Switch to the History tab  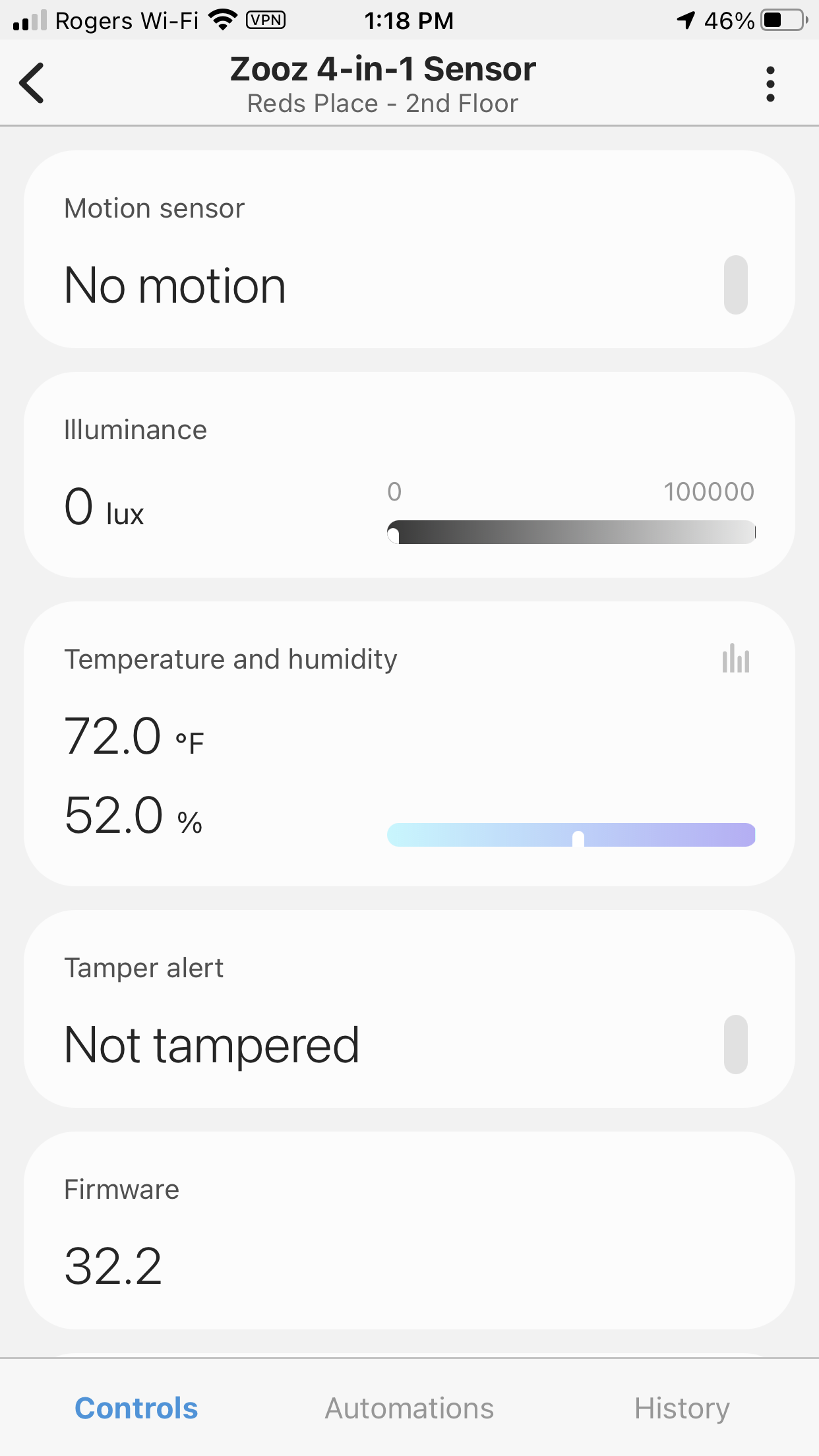pyautogui.click(x=682, y=1409)
